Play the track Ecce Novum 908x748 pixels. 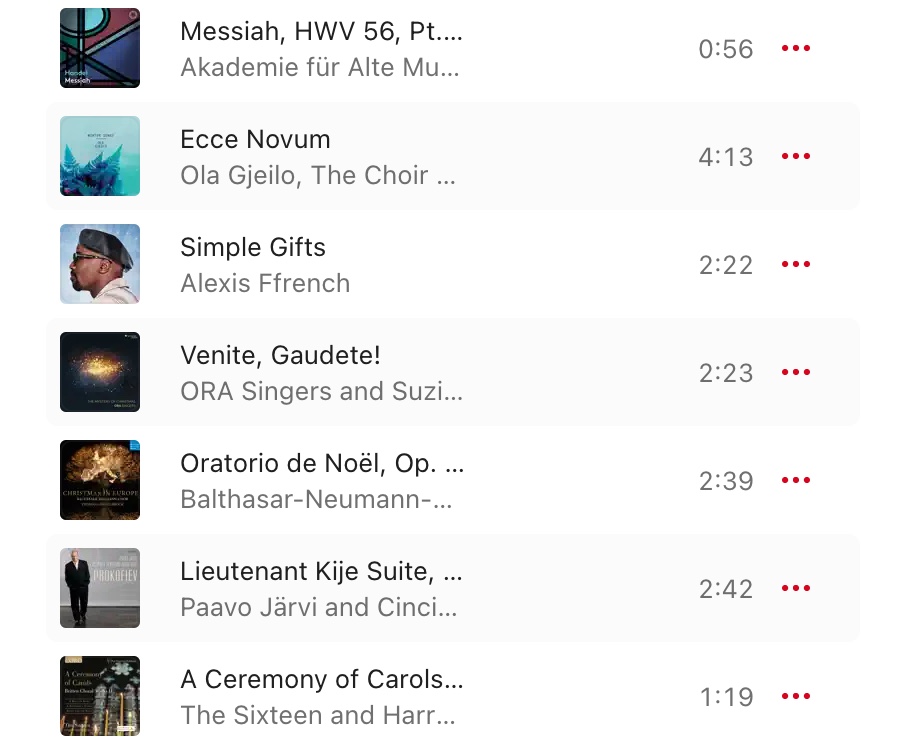pos(100,156)
